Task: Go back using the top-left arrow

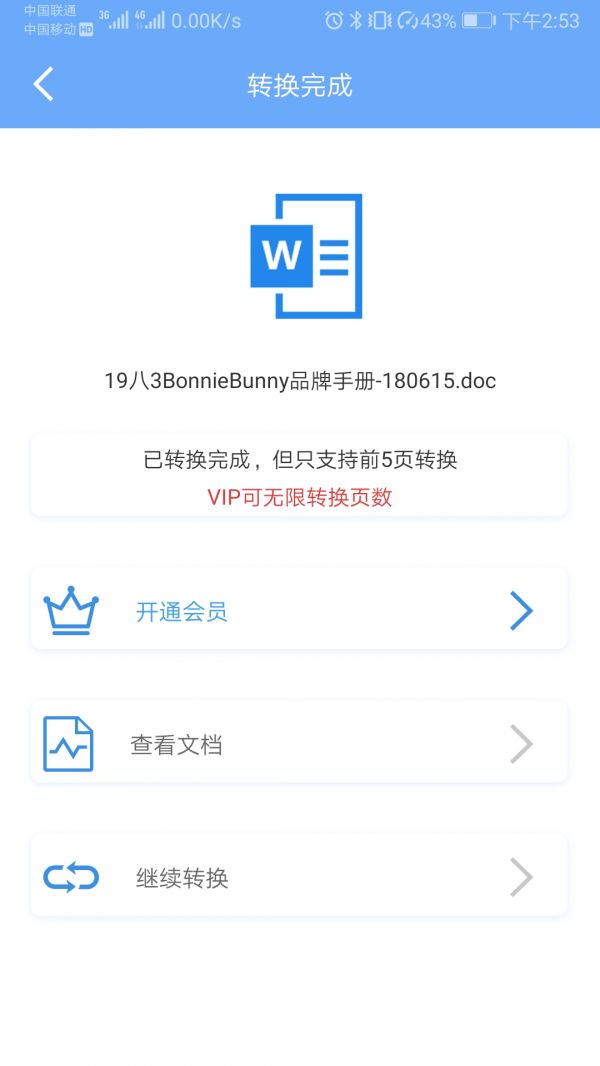Action: click(43, 85)
